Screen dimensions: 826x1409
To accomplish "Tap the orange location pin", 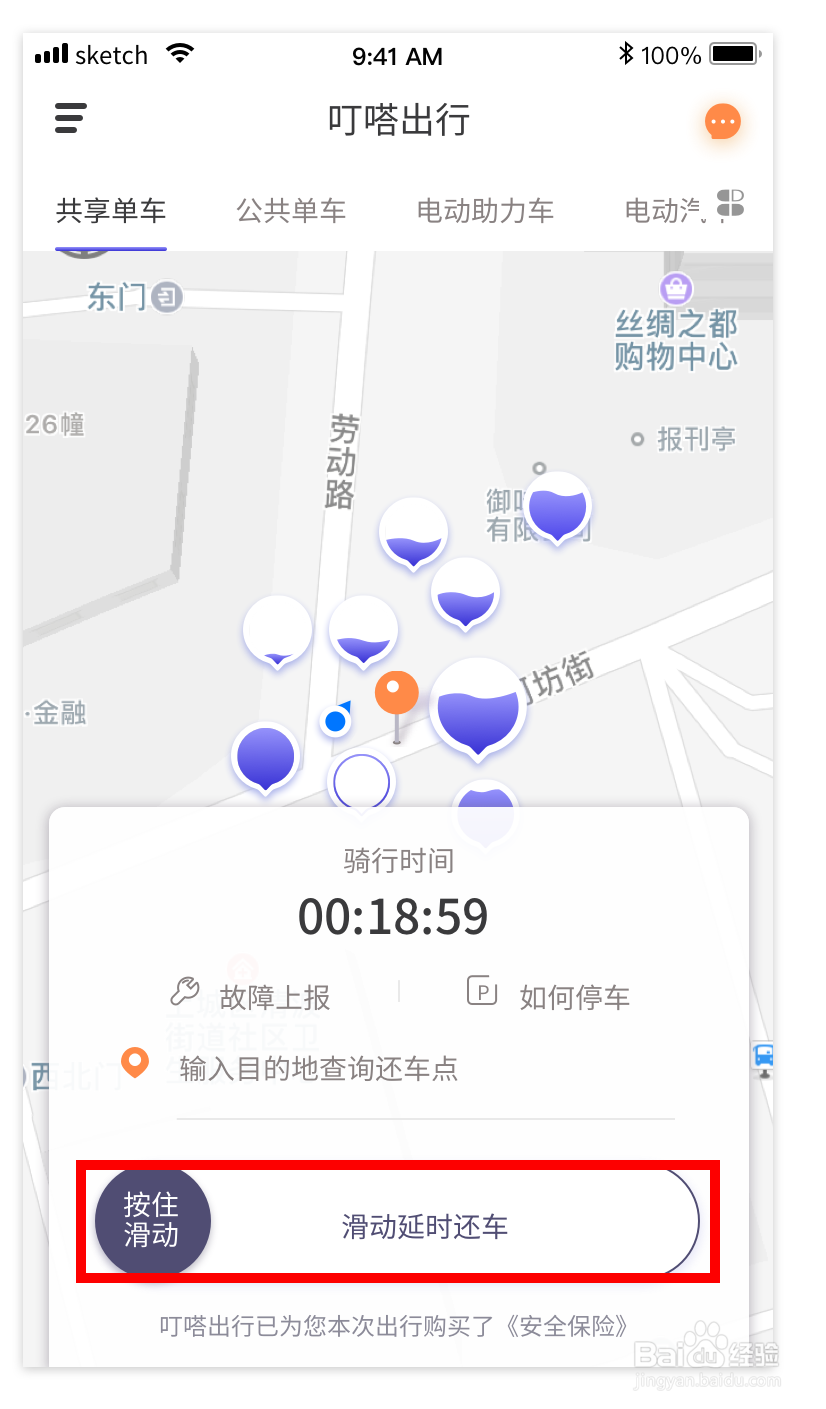I will click(397, 706).
